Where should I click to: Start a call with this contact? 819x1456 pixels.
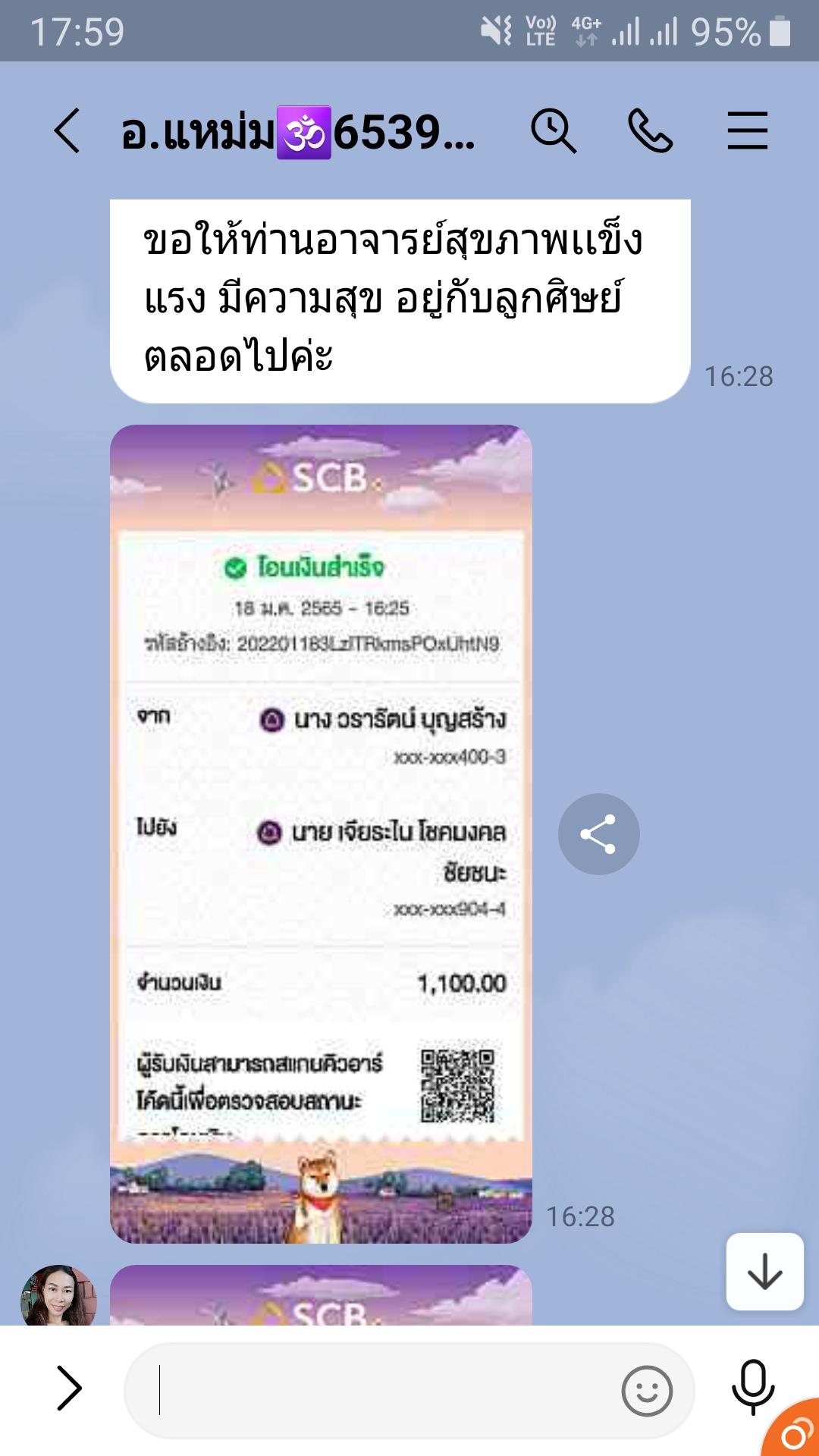click(x=650, y=131)
